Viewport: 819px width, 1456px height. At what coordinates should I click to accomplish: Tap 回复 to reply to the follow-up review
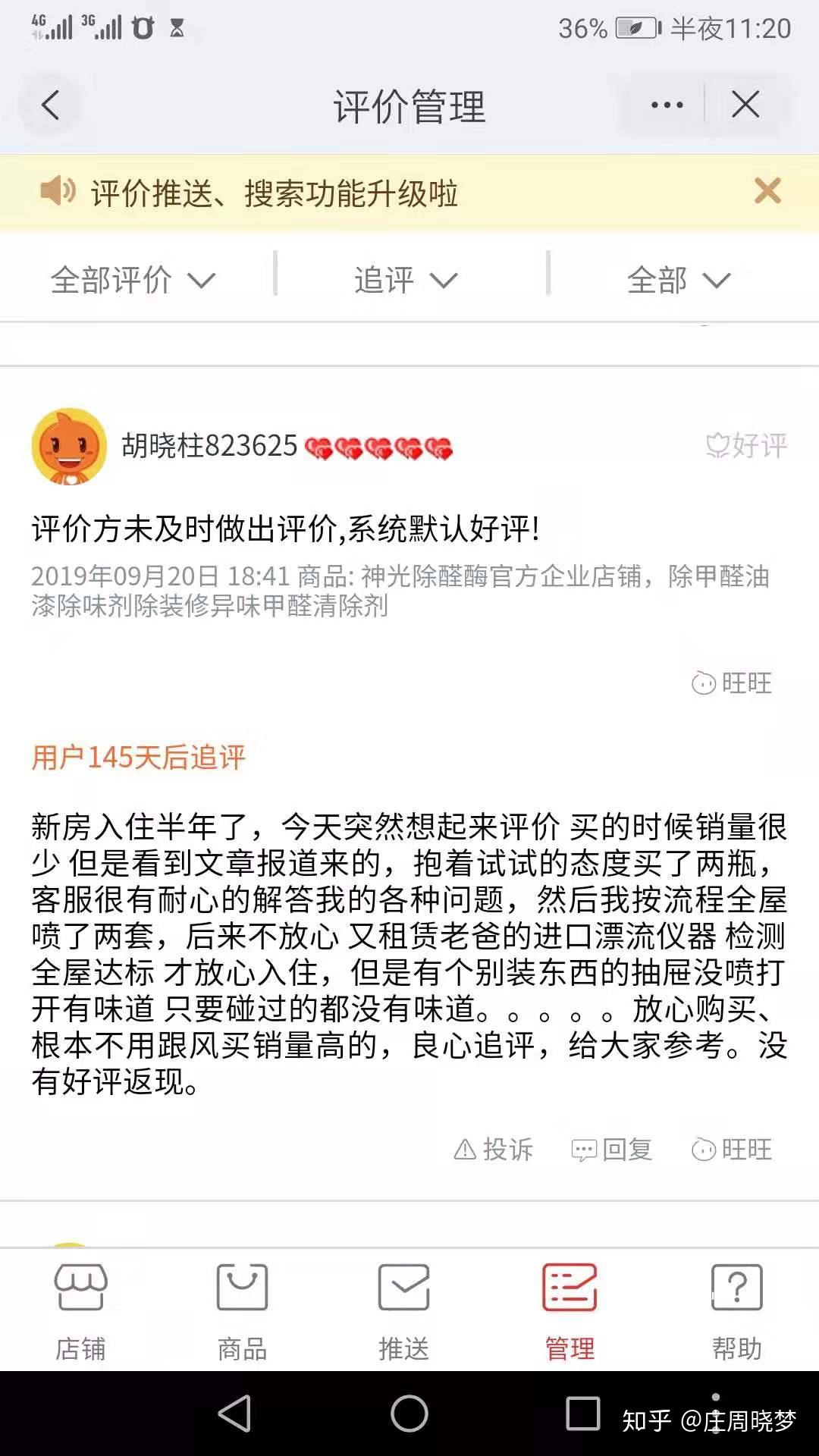[611, 1150]
